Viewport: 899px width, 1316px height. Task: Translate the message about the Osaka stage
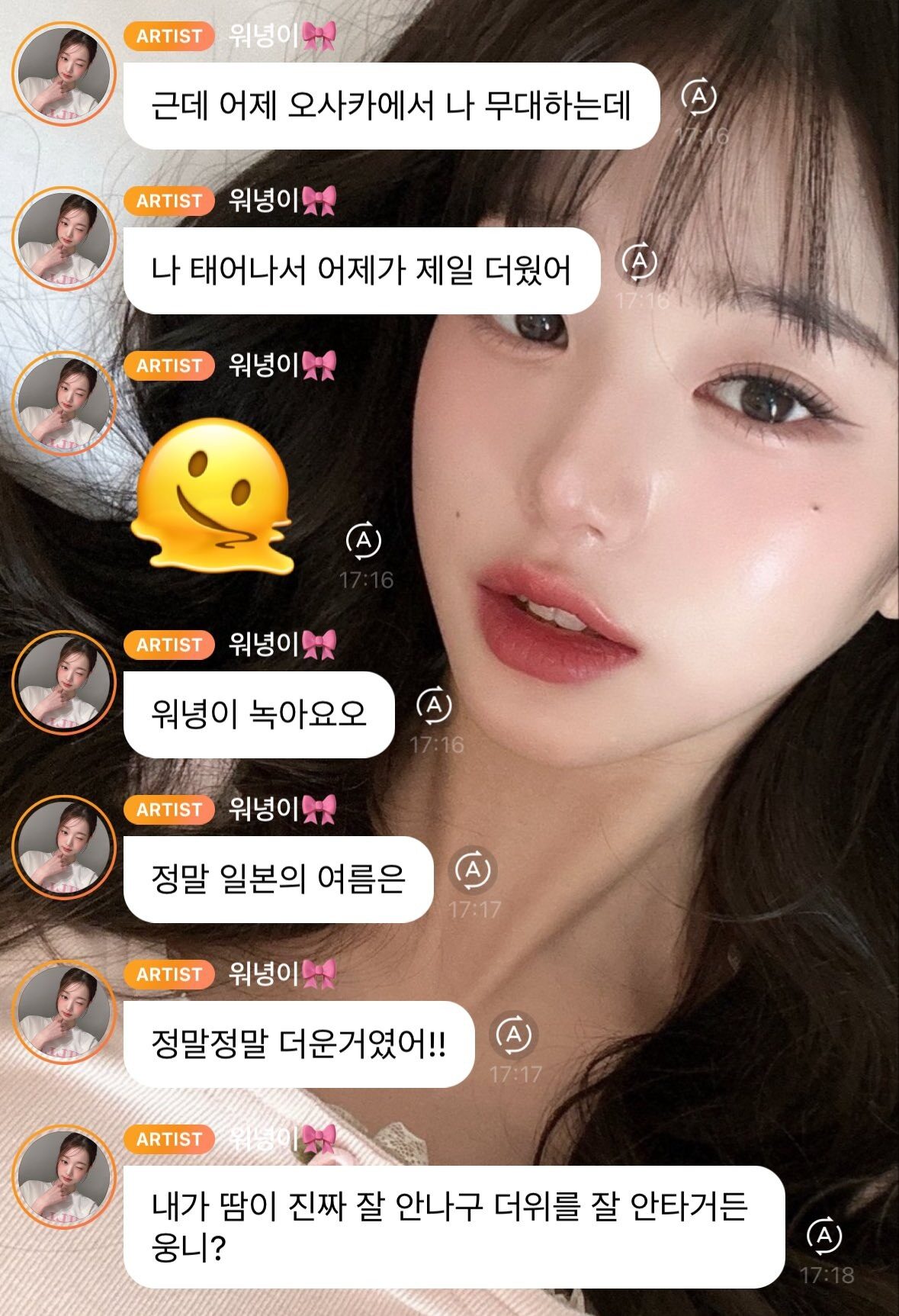[x=698, y=97]
